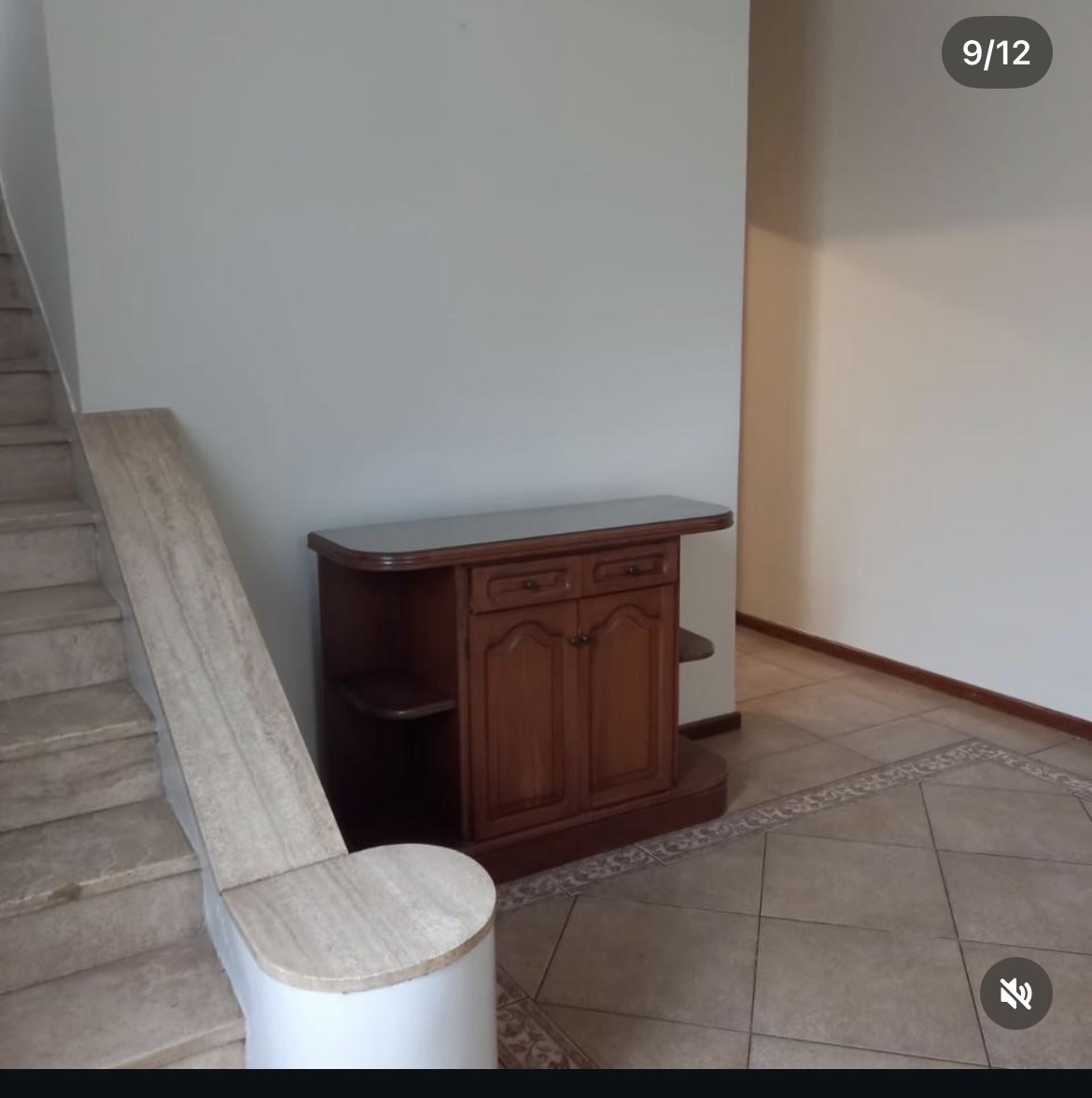Unmute the video sound
Viewport: 1092px width, 1098px height.
pos(1015,993)
